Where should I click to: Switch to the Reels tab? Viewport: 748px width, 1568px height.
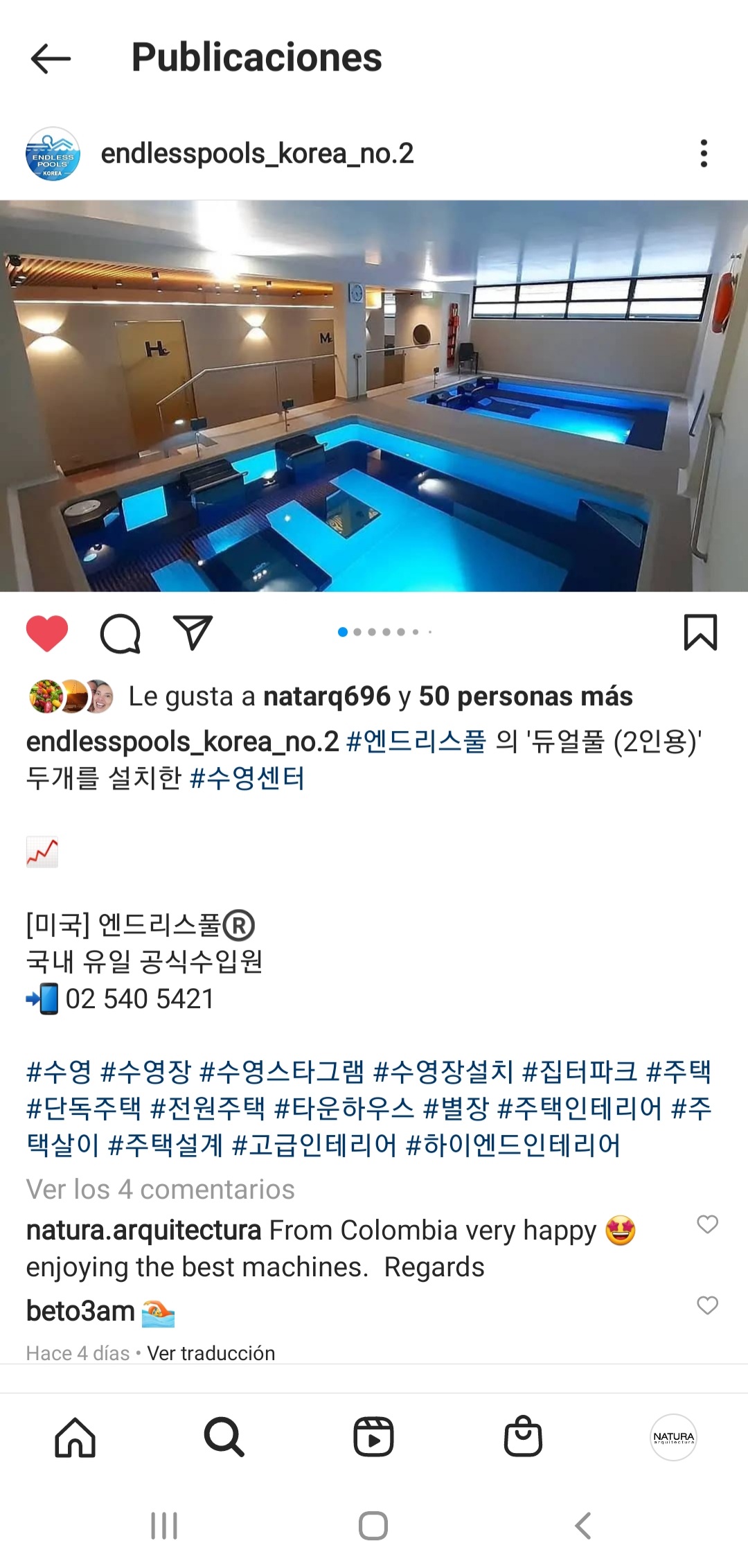click(x=373, y=1437)
